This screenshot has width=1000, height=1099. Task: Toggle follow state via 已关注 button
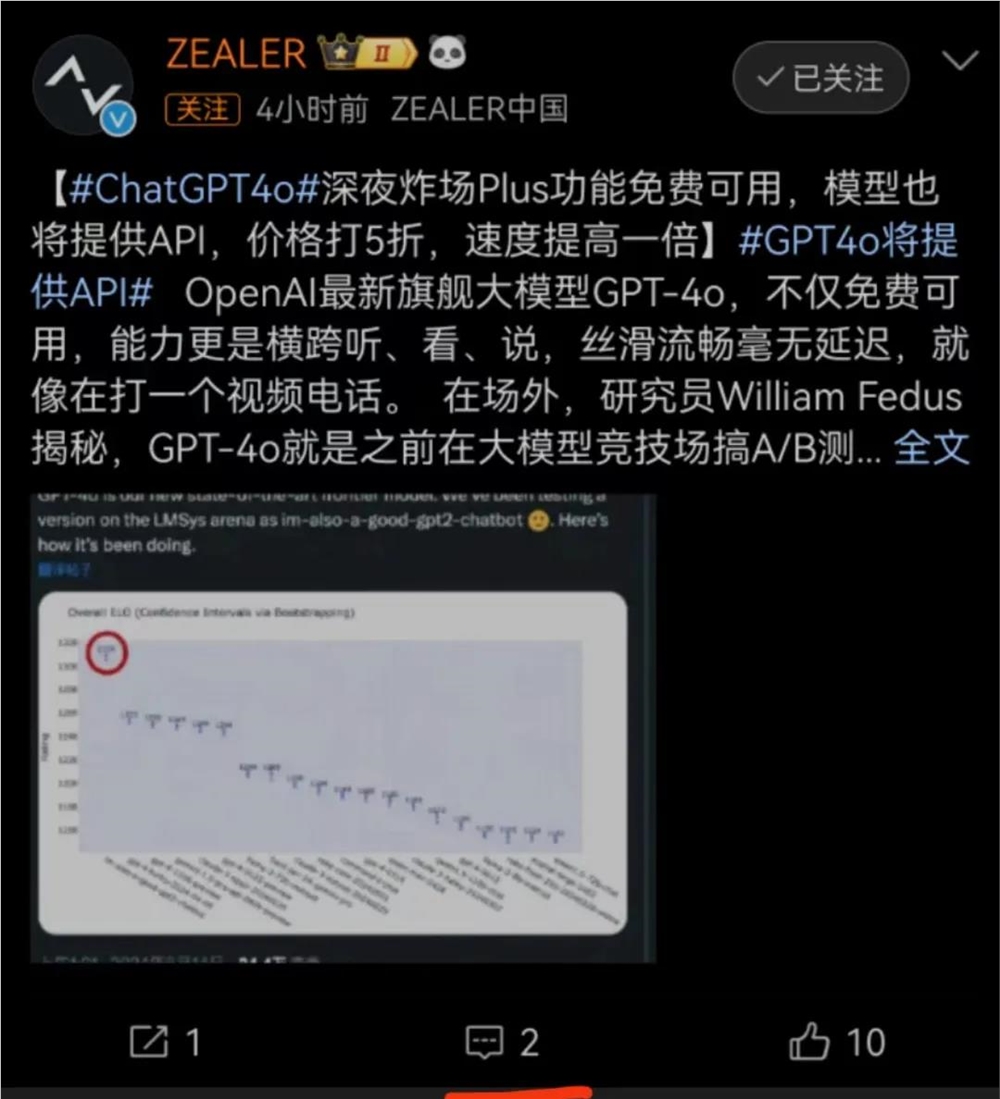(x=821, y=79)
